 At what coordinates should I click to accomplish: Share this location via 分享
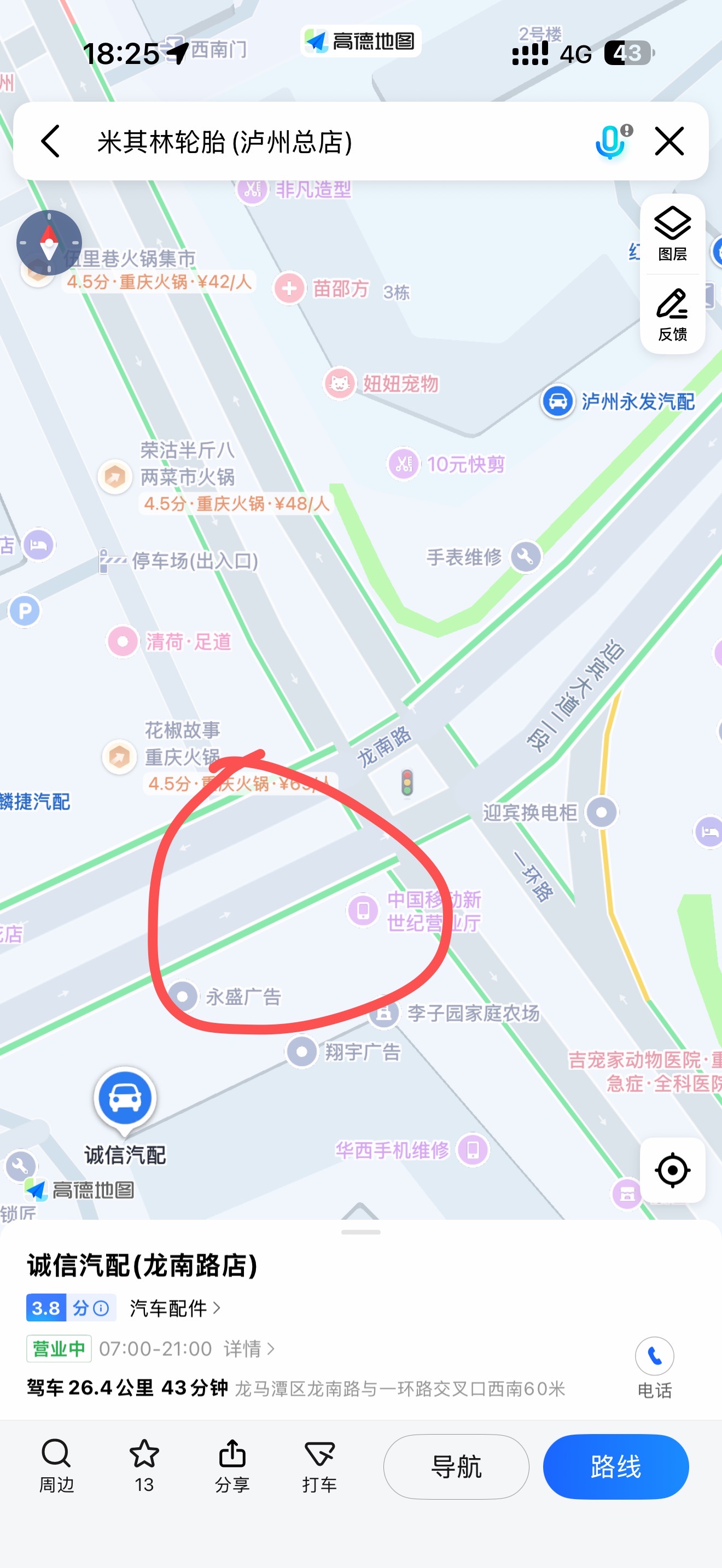[232, 1466]
